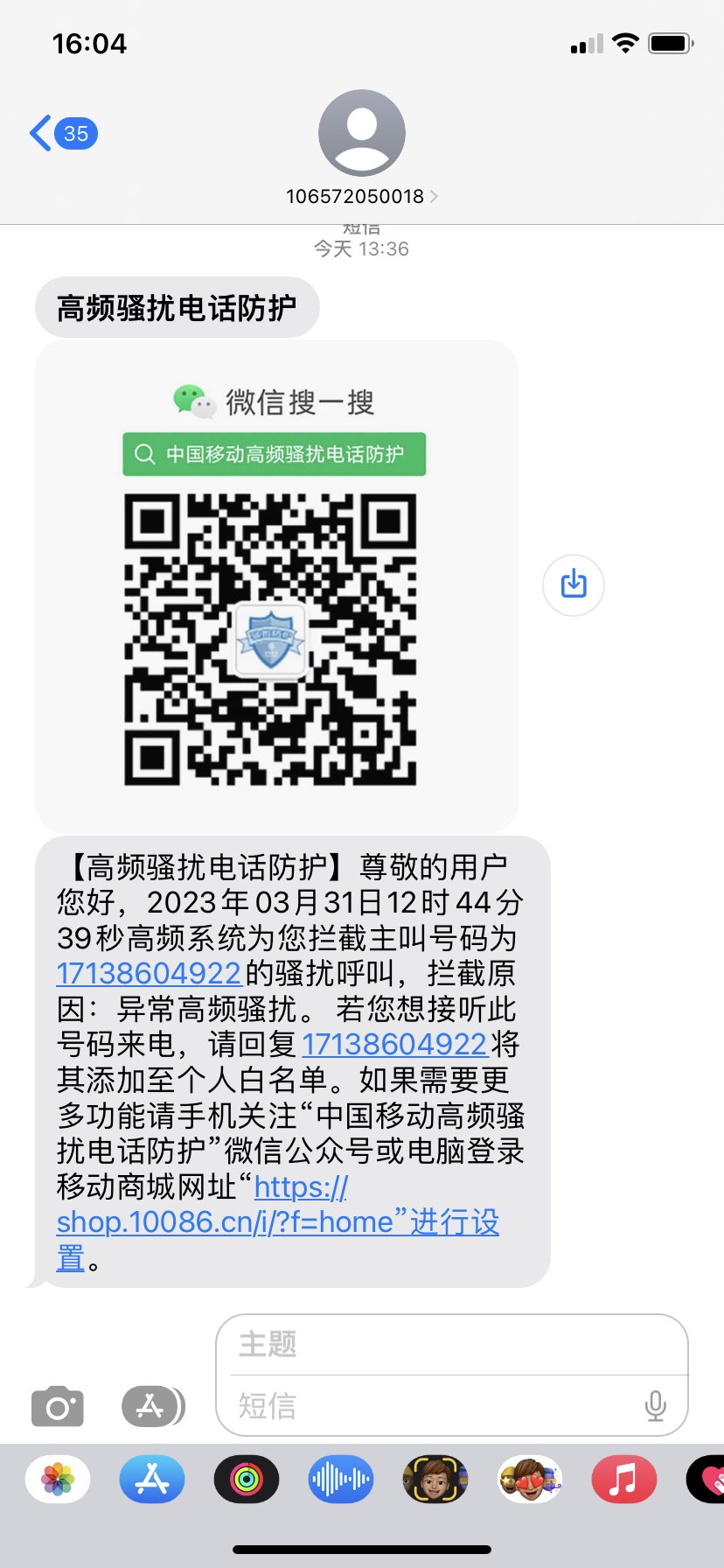Open contact details for 106572050018
The width and height of the screenshot is (724, 1568).
[x=361, y=196]
